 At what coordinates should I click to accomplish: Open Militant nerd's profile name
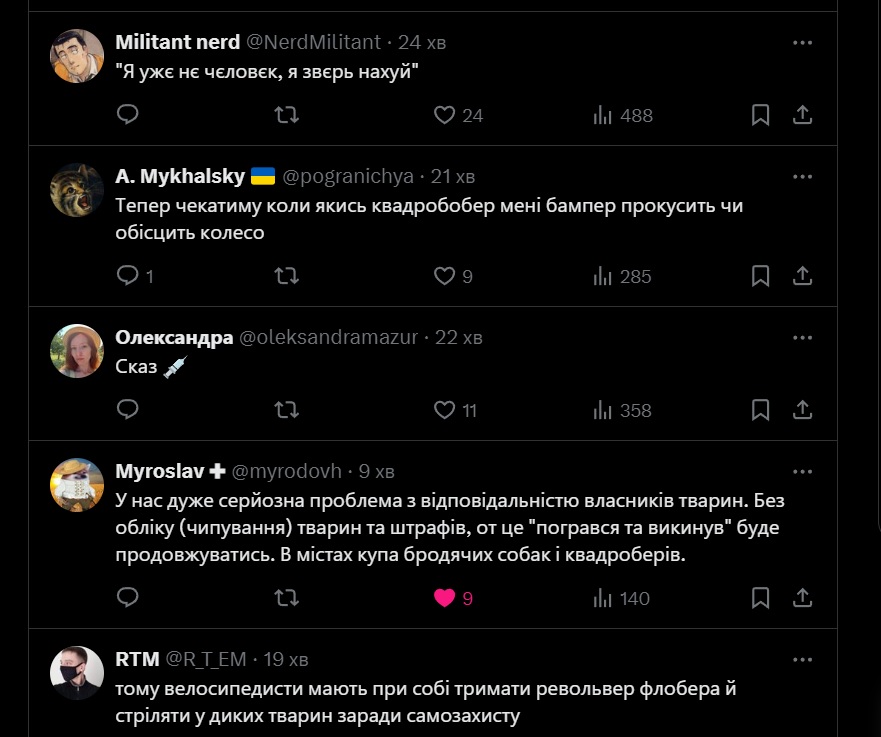(177, 42)
